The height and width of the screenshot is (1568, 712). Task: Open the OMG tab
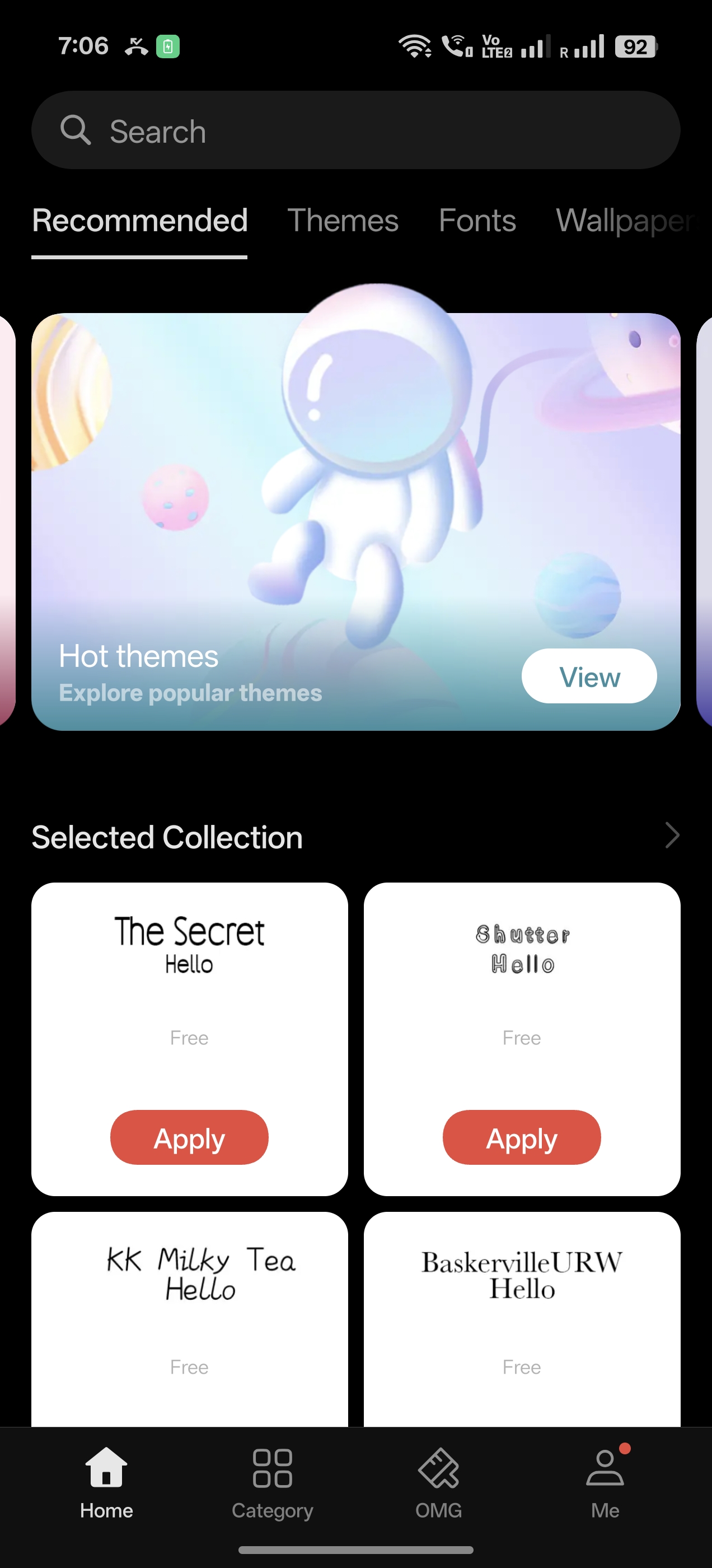[438, 1483]
